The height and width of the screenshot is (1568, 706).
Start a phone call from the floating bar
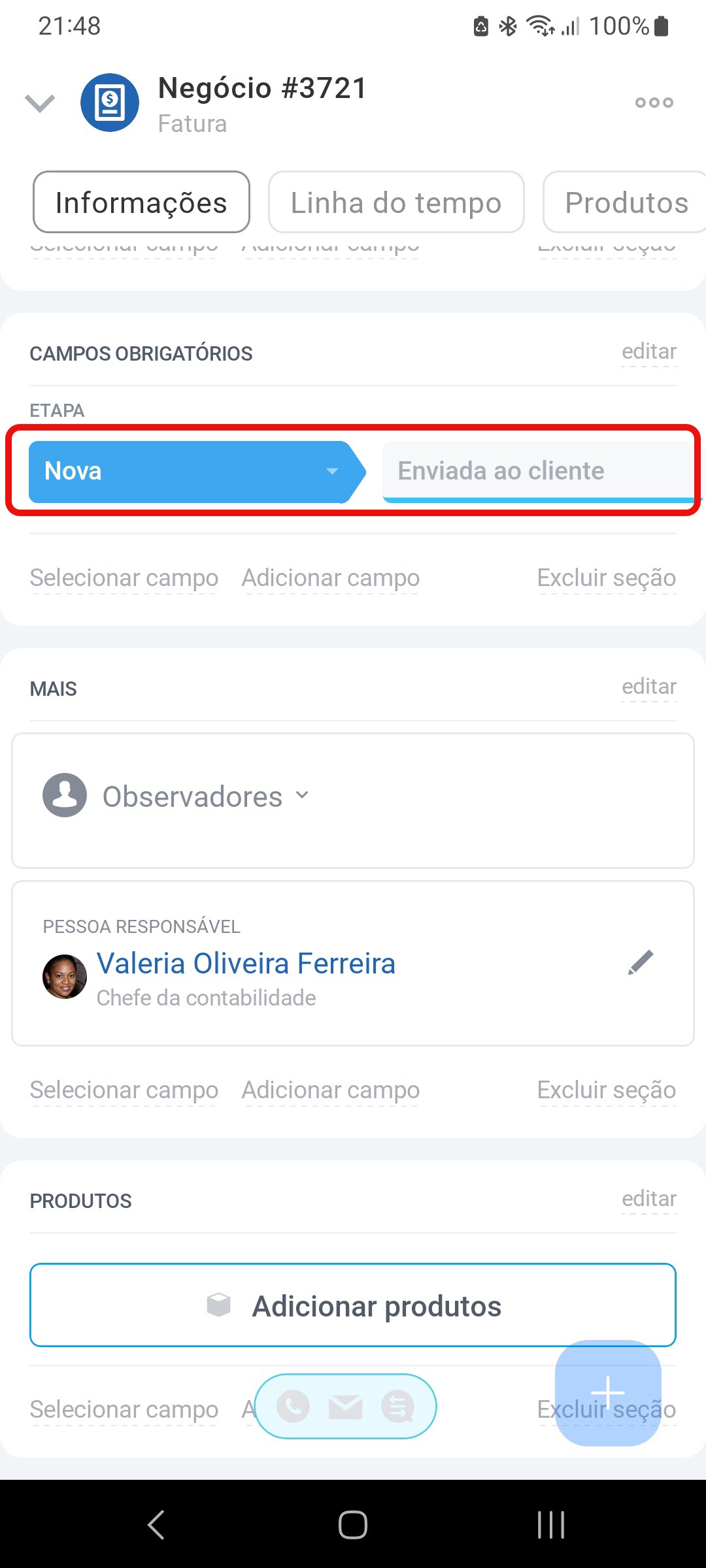pos(294,1407)
